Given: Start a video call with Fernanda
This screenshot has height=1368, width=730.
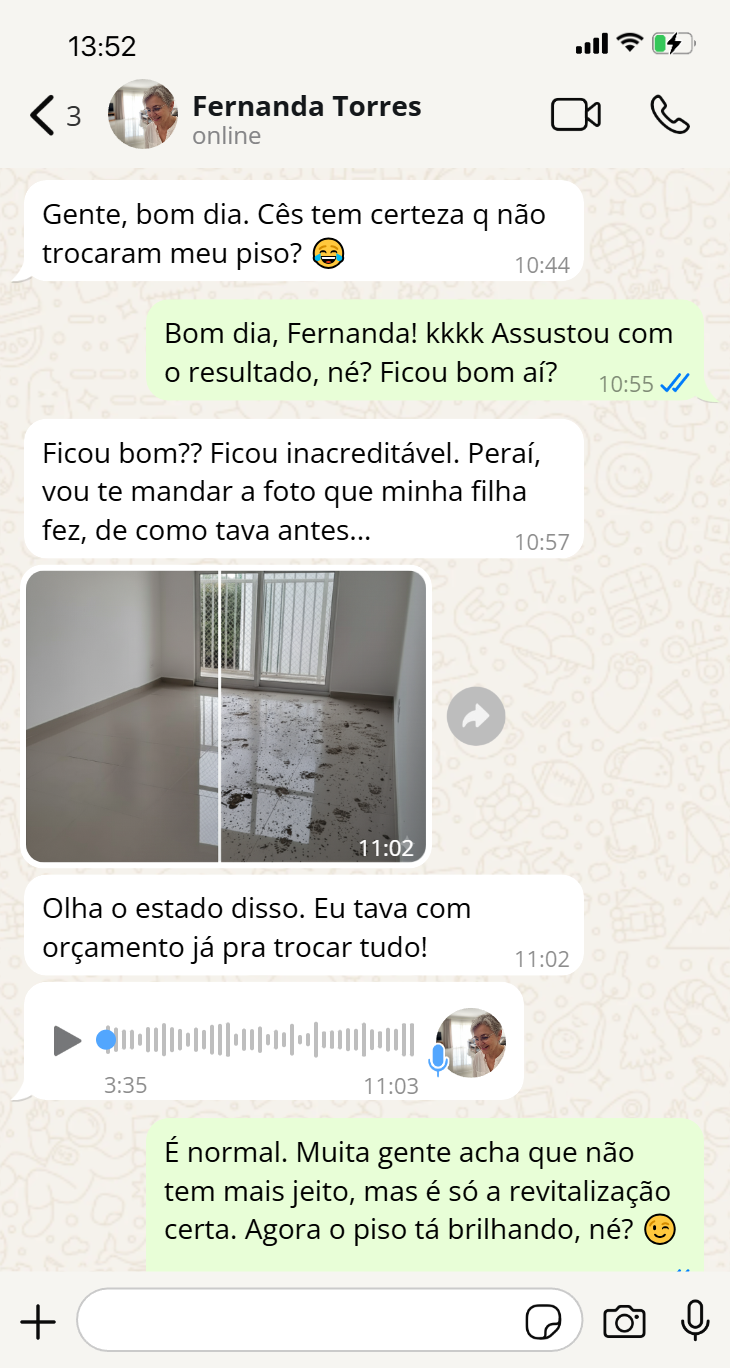Looking at the screenshot, I should [576, 115].
